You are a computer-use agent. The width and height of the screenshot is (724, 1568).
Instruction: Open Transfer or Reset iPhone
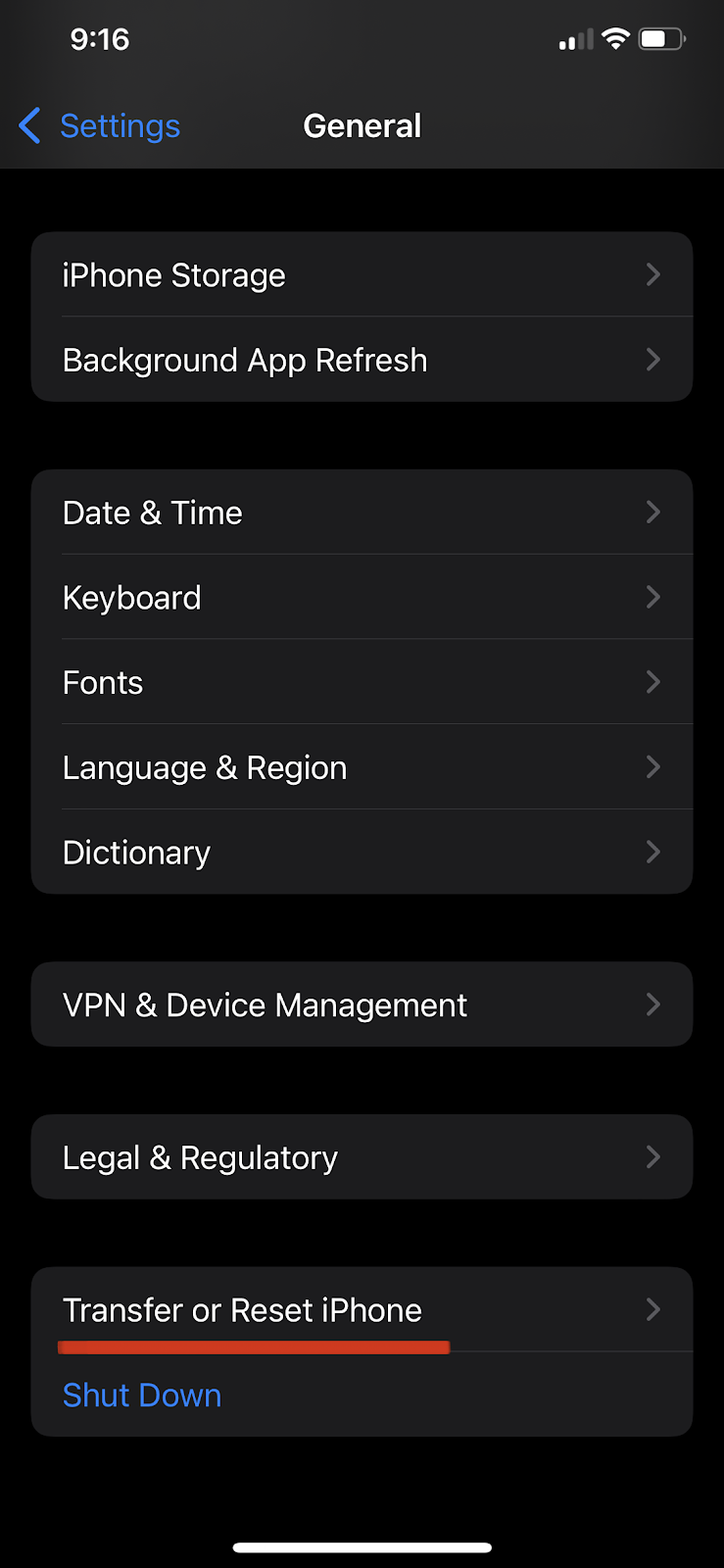(362, 1310)
